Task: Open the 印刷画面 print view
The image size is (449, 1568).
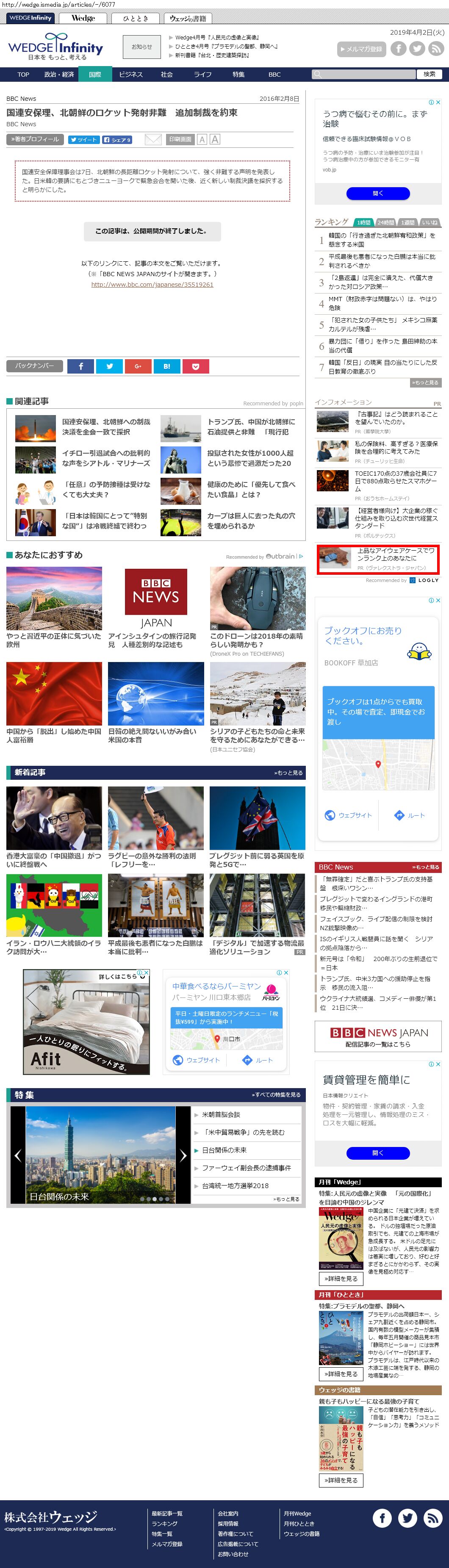Action: pyautogui.click(x=180, y=139)
